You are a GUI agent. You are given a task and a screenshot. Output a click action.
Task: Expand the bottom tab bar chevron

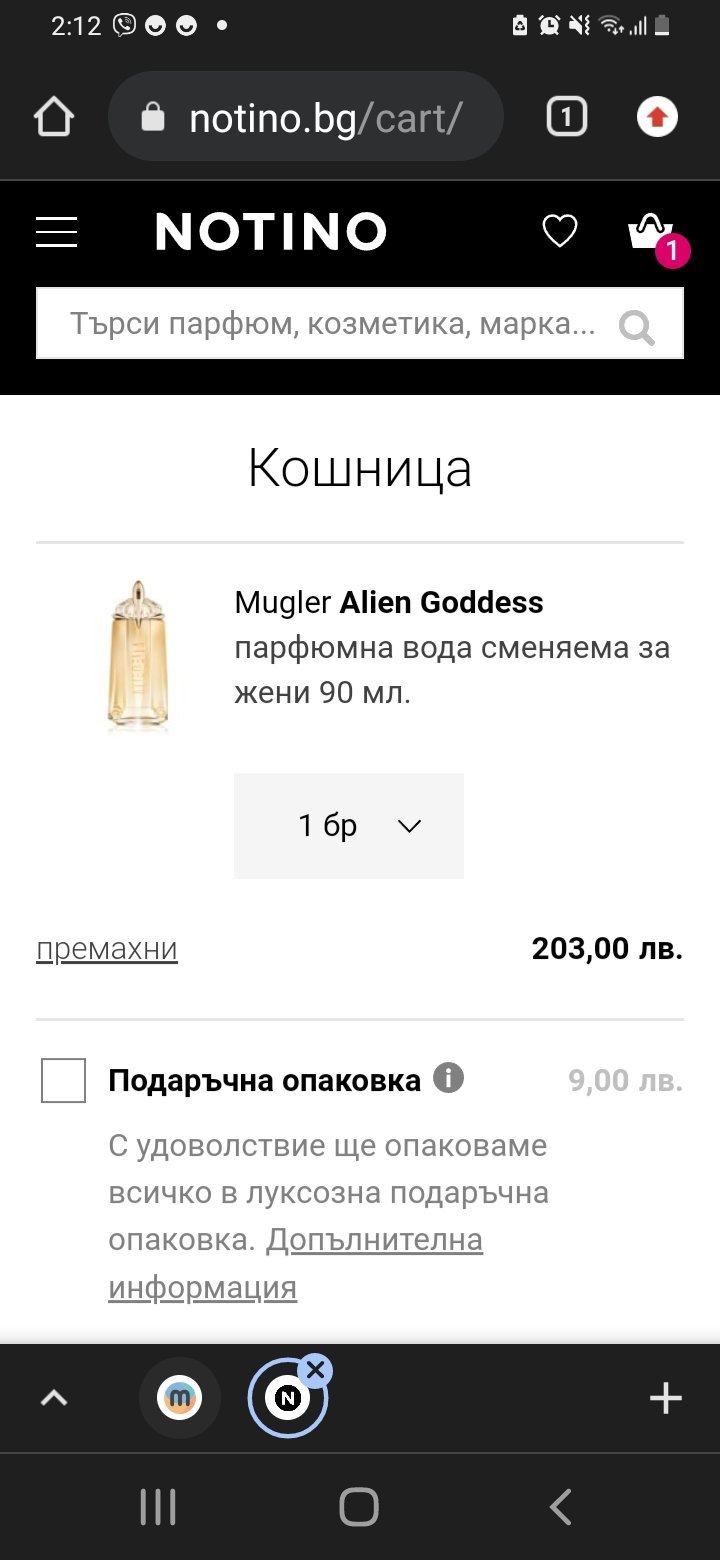(x=54, y=1398)
